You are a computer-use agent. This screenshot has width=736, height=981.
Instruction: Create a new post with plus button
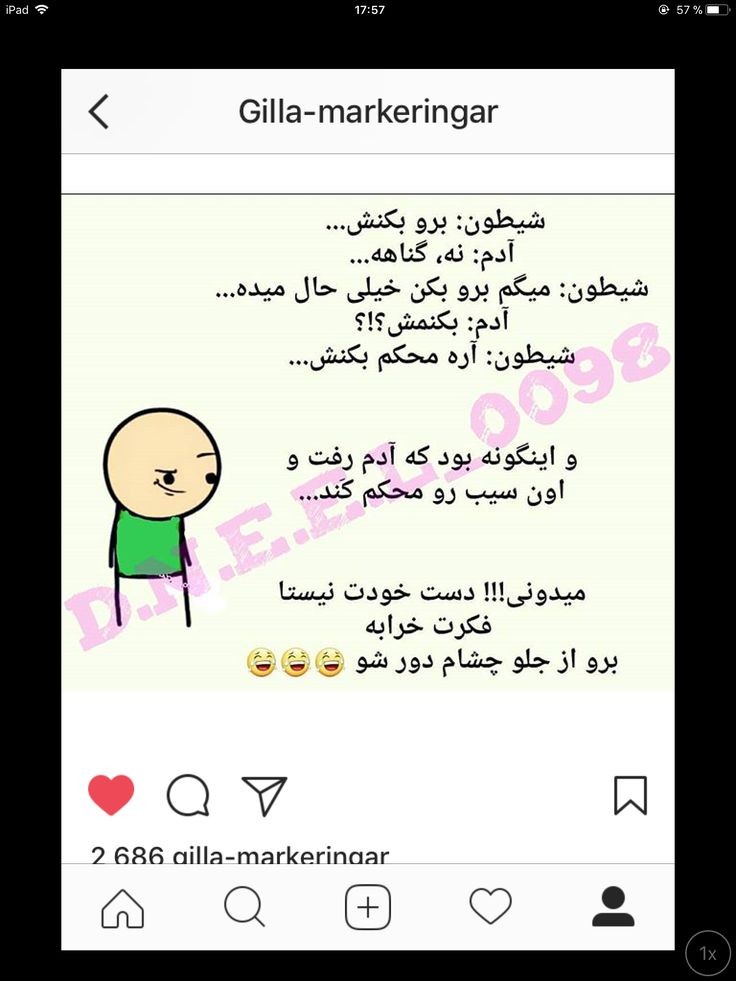point(368,908)
